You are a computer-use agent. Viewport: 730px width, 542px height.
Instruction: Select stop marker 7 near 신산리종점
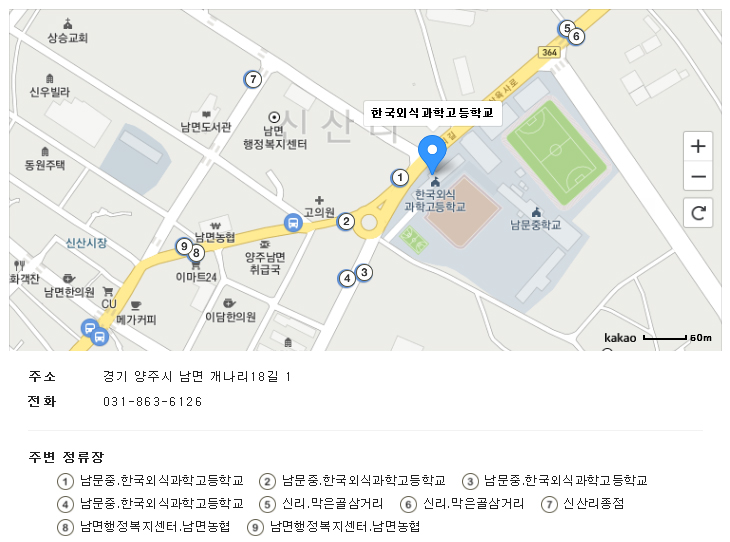pos(254,79)
